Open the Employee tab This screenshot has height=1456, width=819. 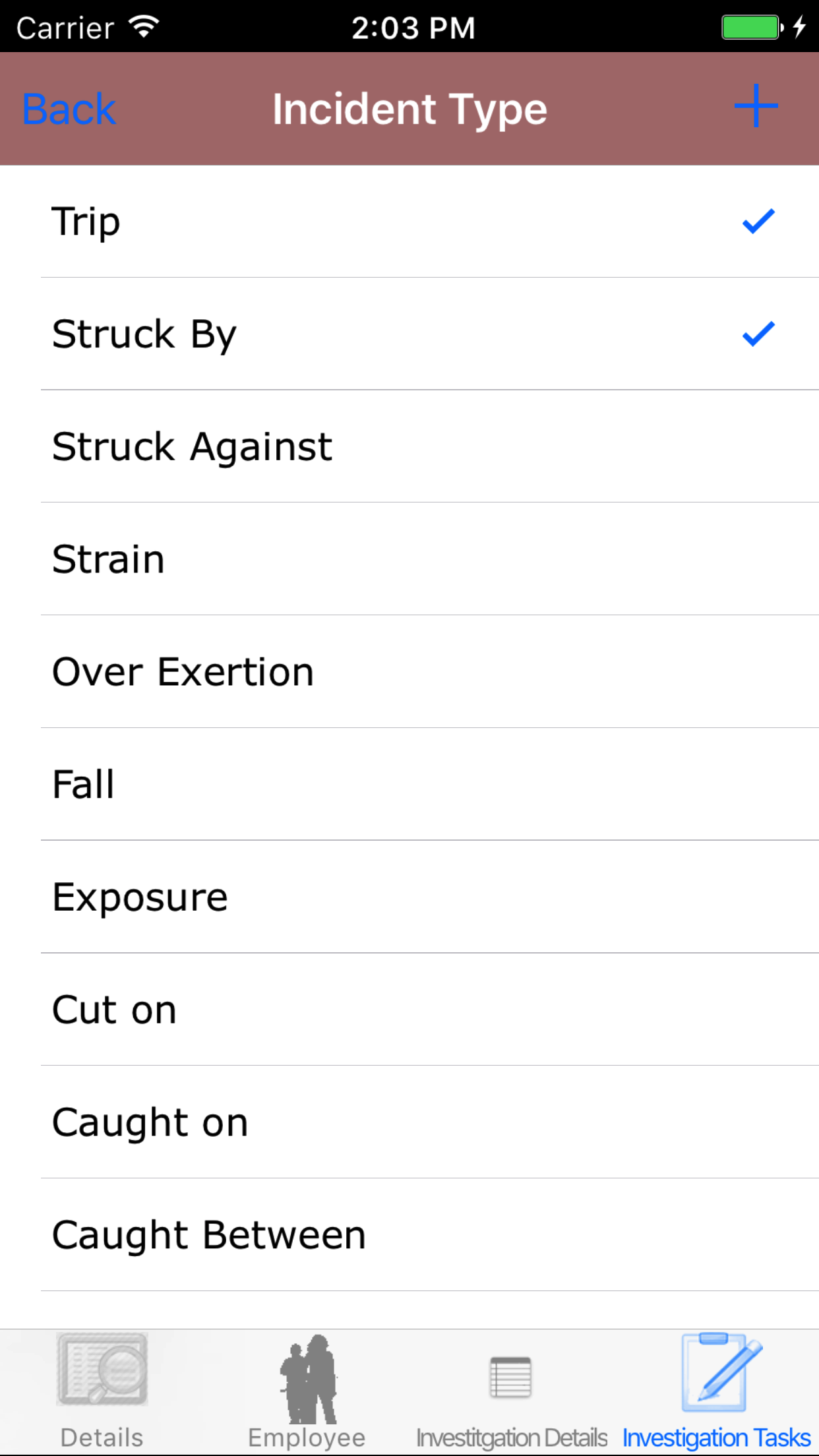307,1391
